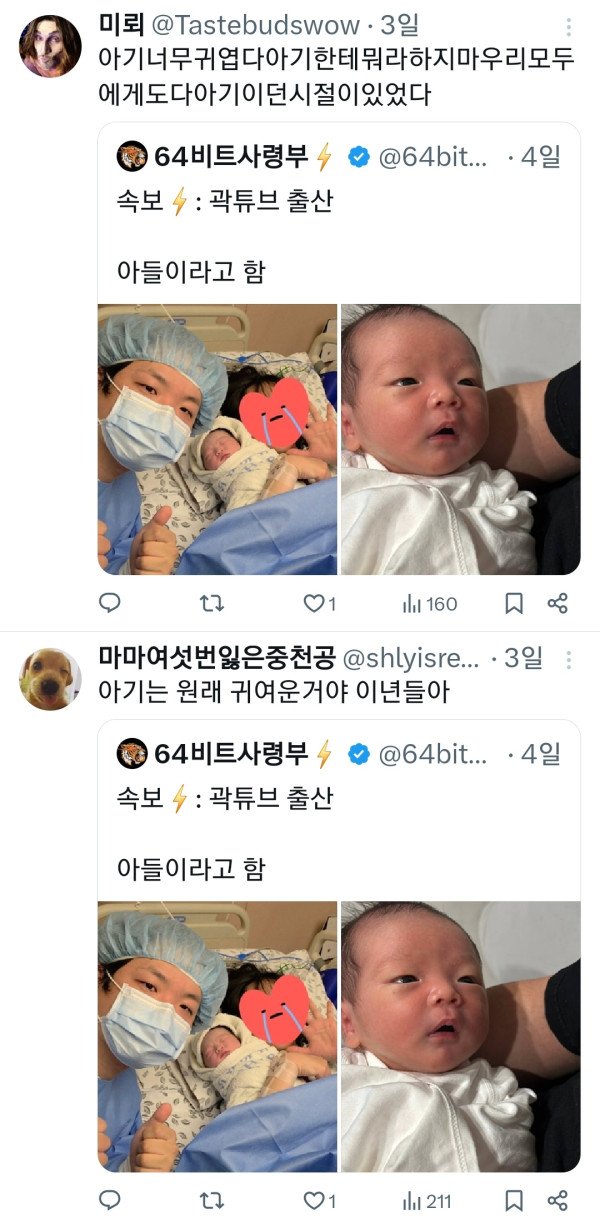Retweet the post by @Tastebudswow
Screen dimensions: 600x1223
pyautogui.click(x=212, y=603)
